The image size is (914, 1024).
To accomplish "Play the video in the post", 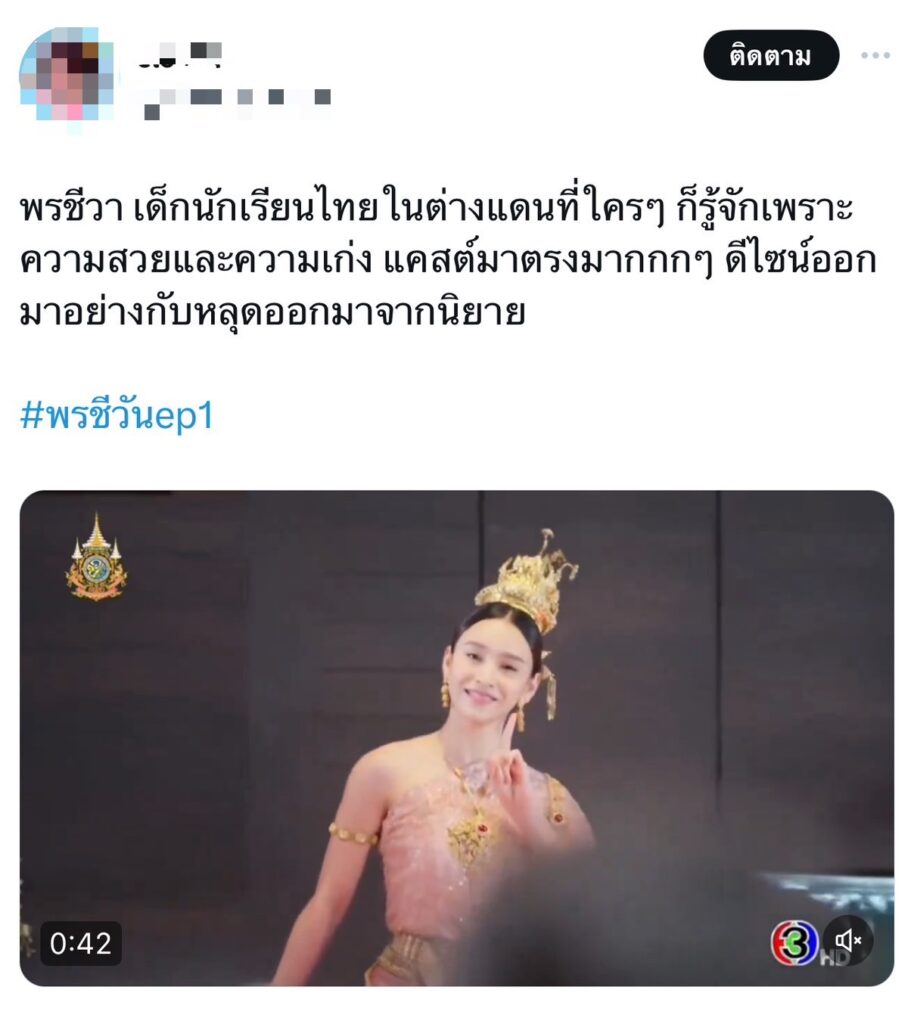I will (x=456, y=737).
